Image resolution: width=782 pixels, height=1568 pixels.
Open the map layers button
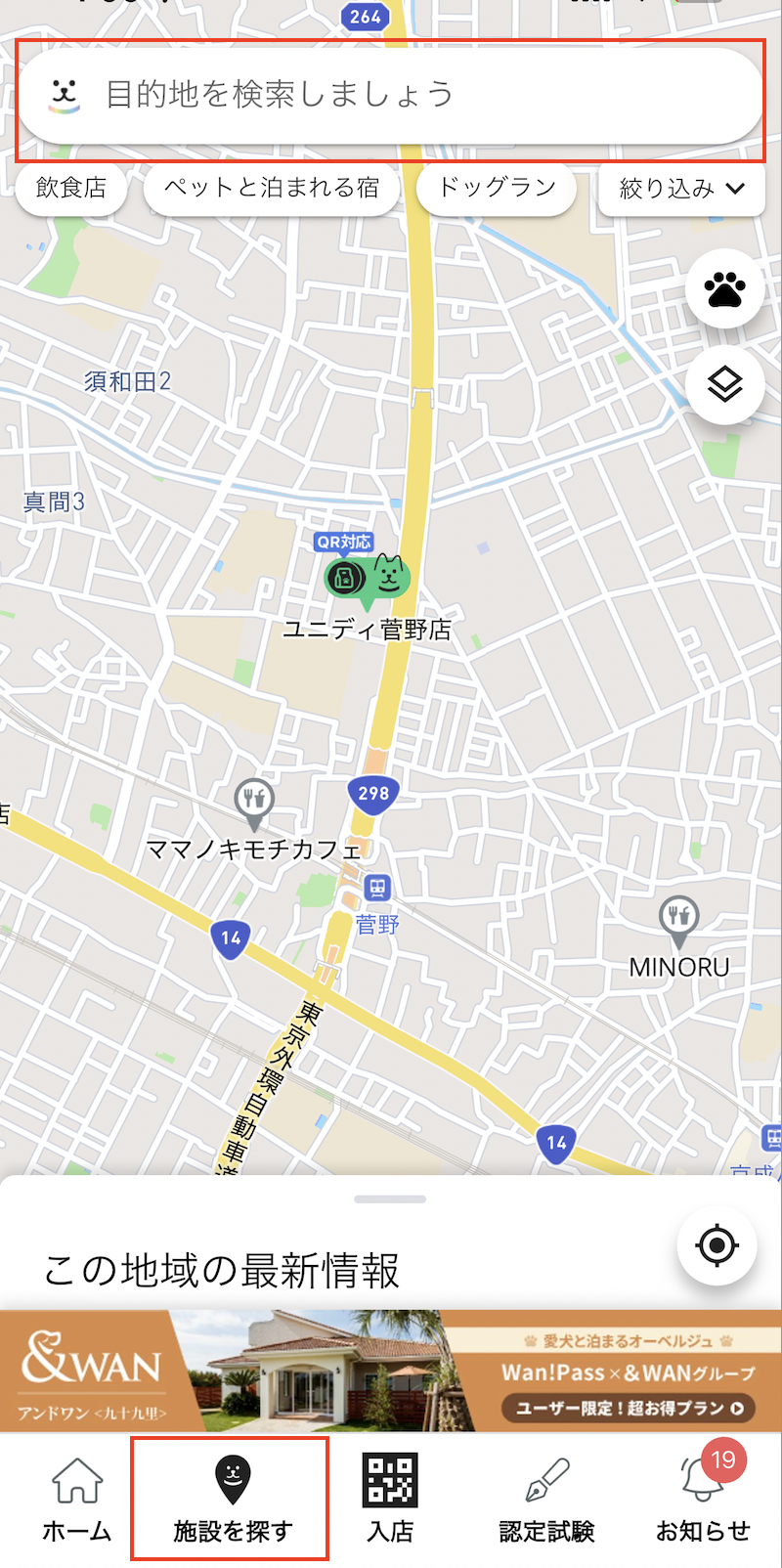724,385
